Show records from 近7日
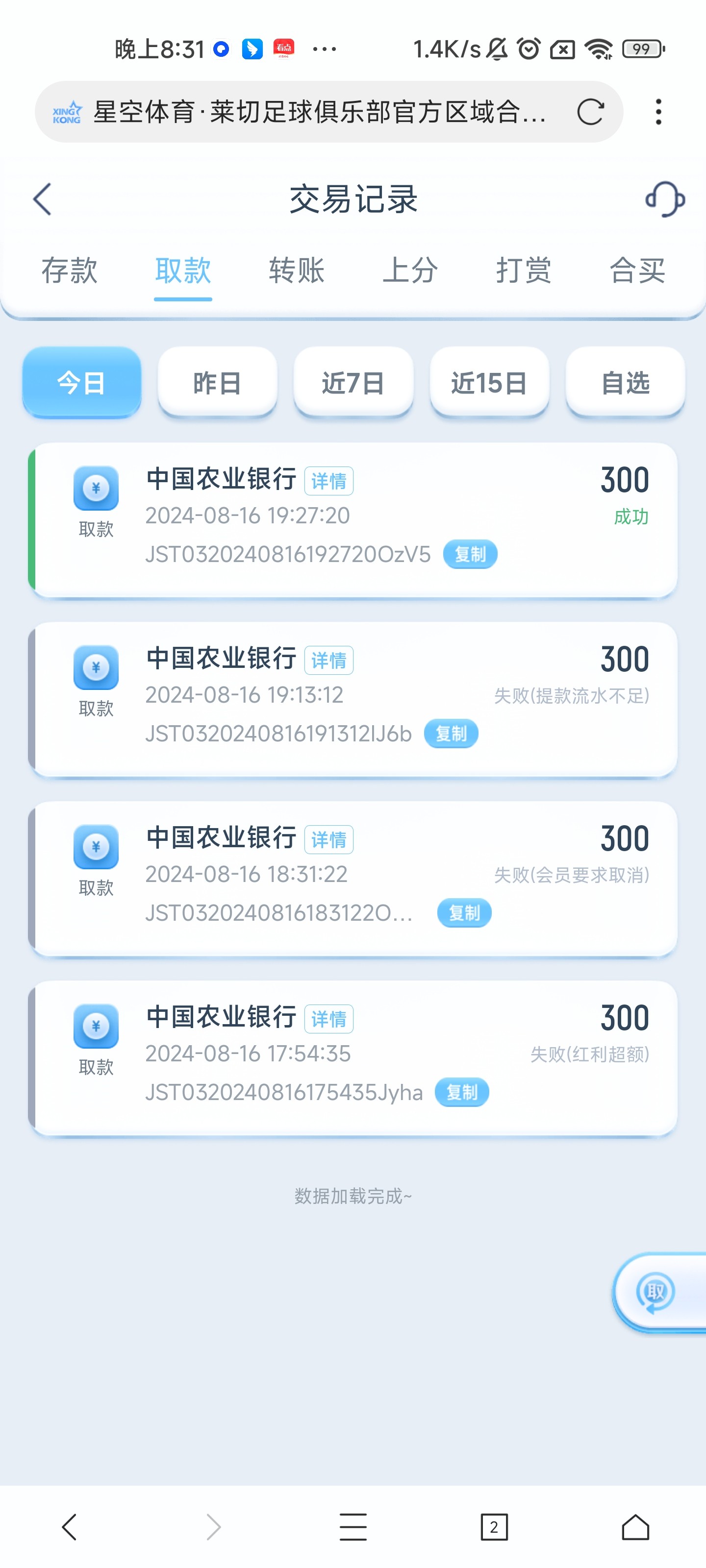This screenshot has width=706, height=1568. coord(353,383)
